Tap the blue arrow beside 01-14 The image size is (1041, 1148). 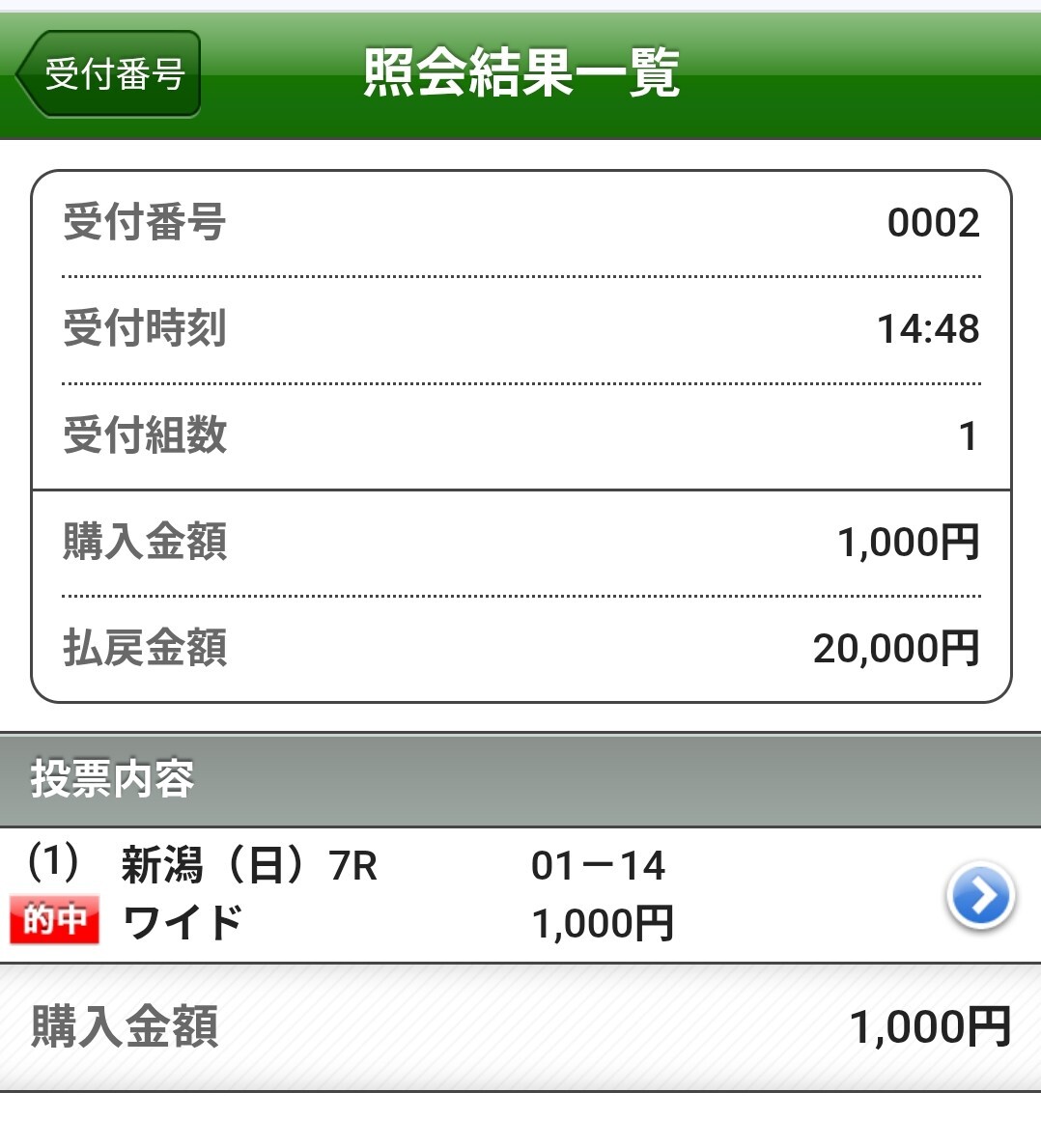point(979,896)
